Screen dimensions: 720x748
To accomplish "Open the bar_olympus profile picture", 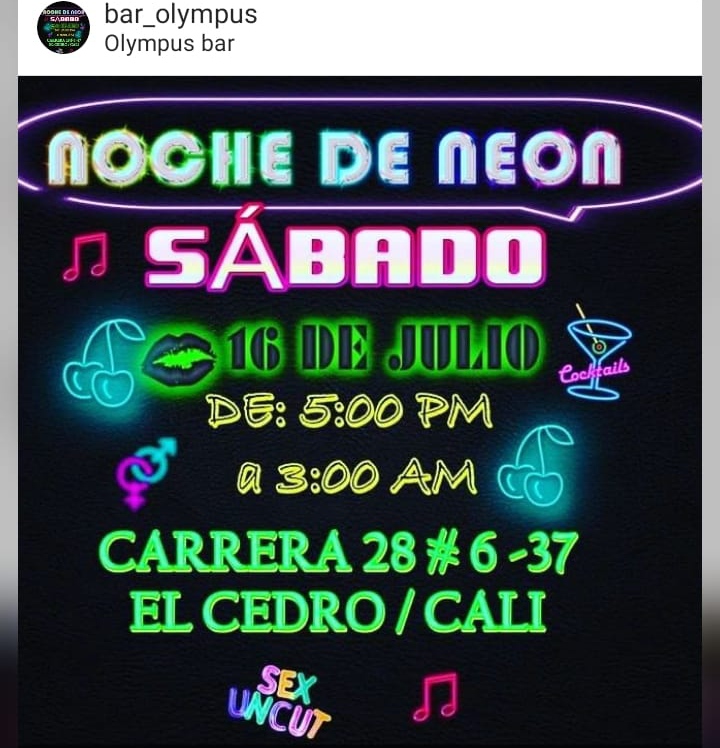I will point(63,28).
